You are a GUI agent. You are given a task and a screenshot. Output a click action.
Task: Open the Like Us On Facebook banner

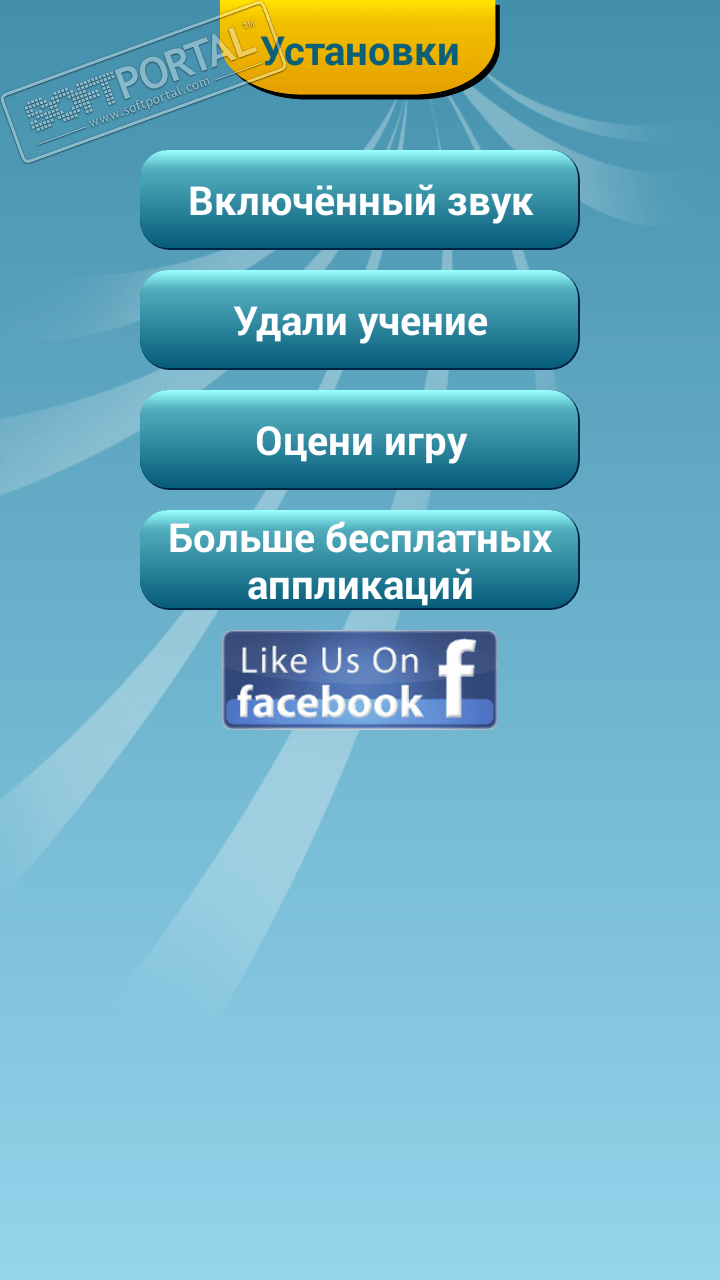(359, 680)
